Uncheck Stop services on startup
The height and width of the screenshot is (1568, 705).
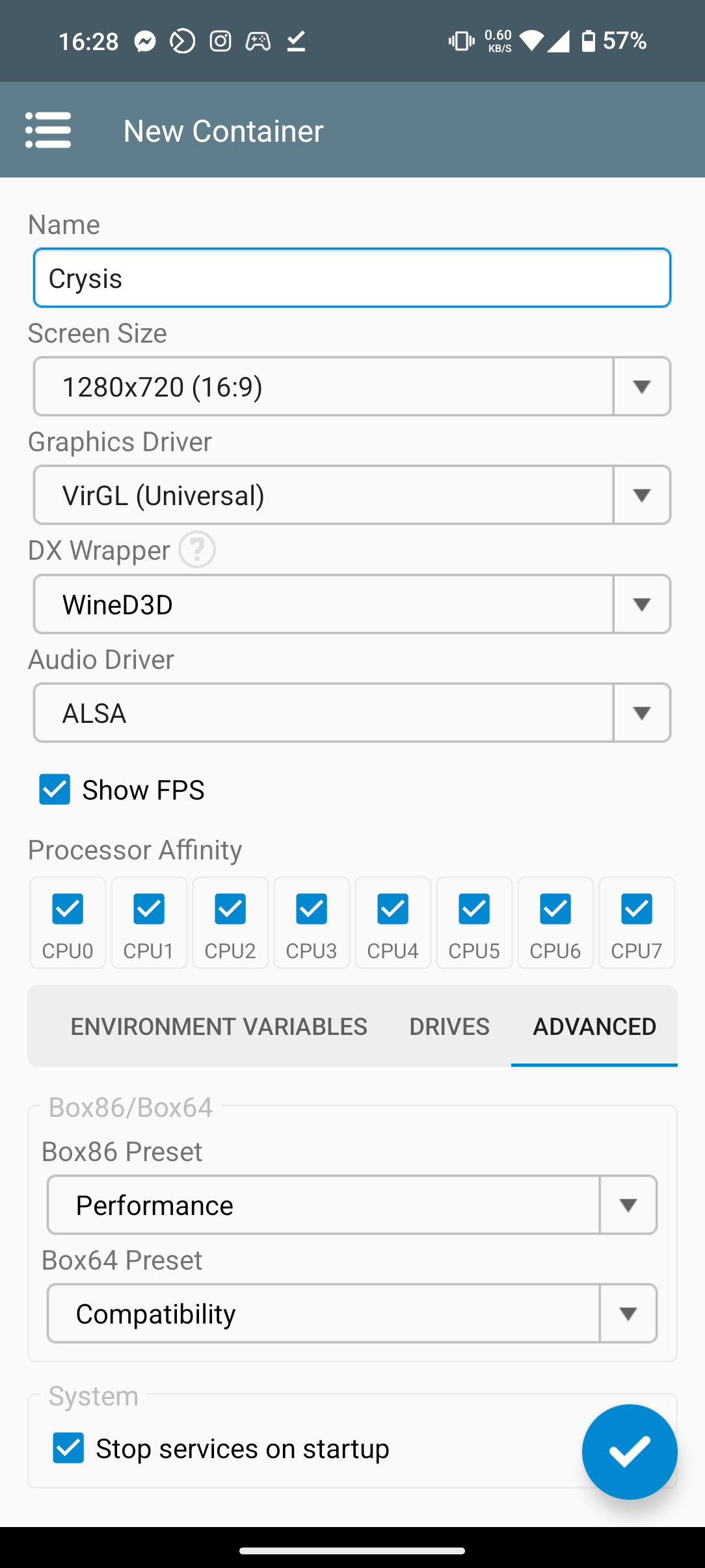[x=68, y=1448]
